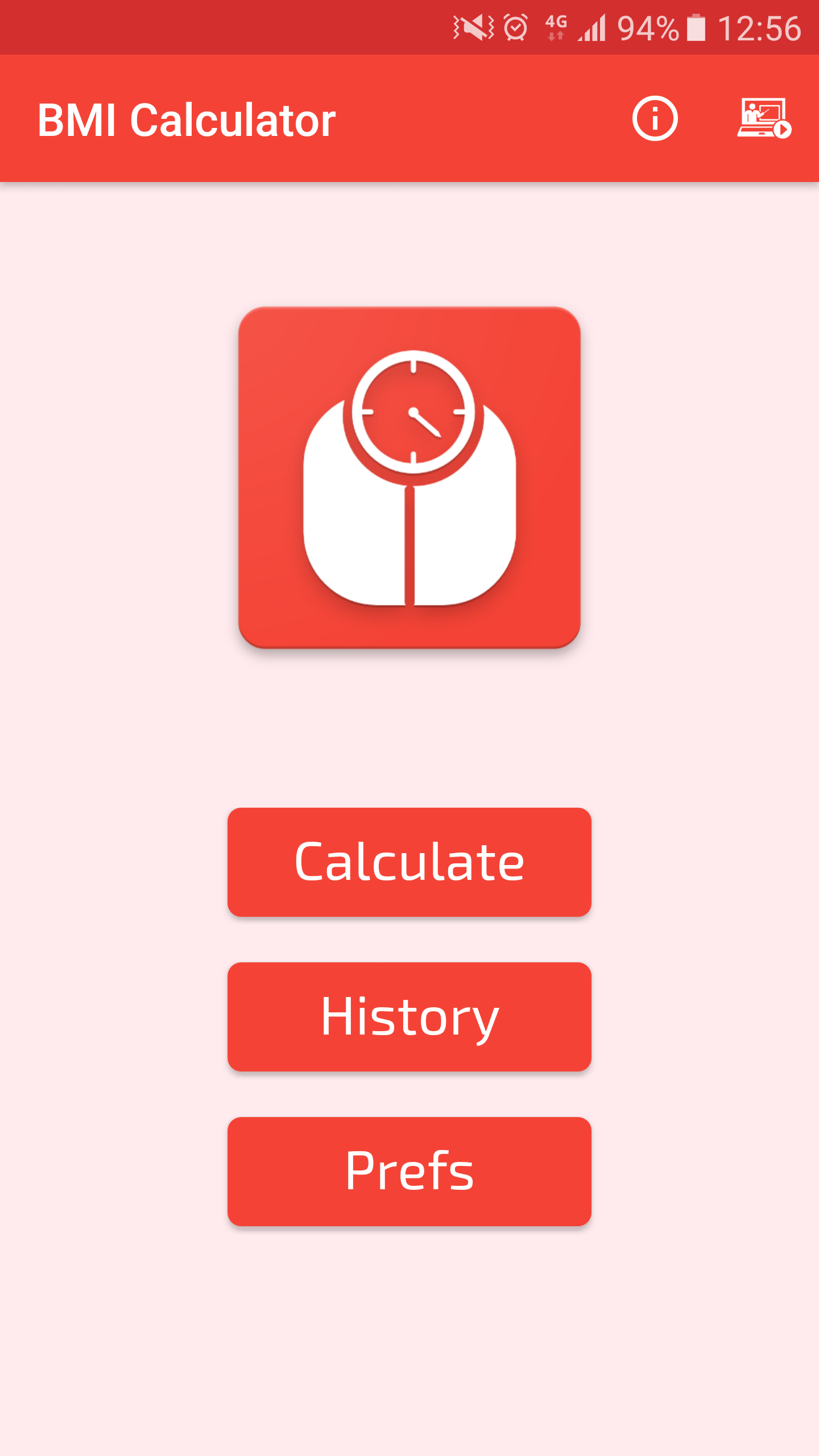Launch the tutorial video icon
This screenshot has width=819, height=1456.
762,119
